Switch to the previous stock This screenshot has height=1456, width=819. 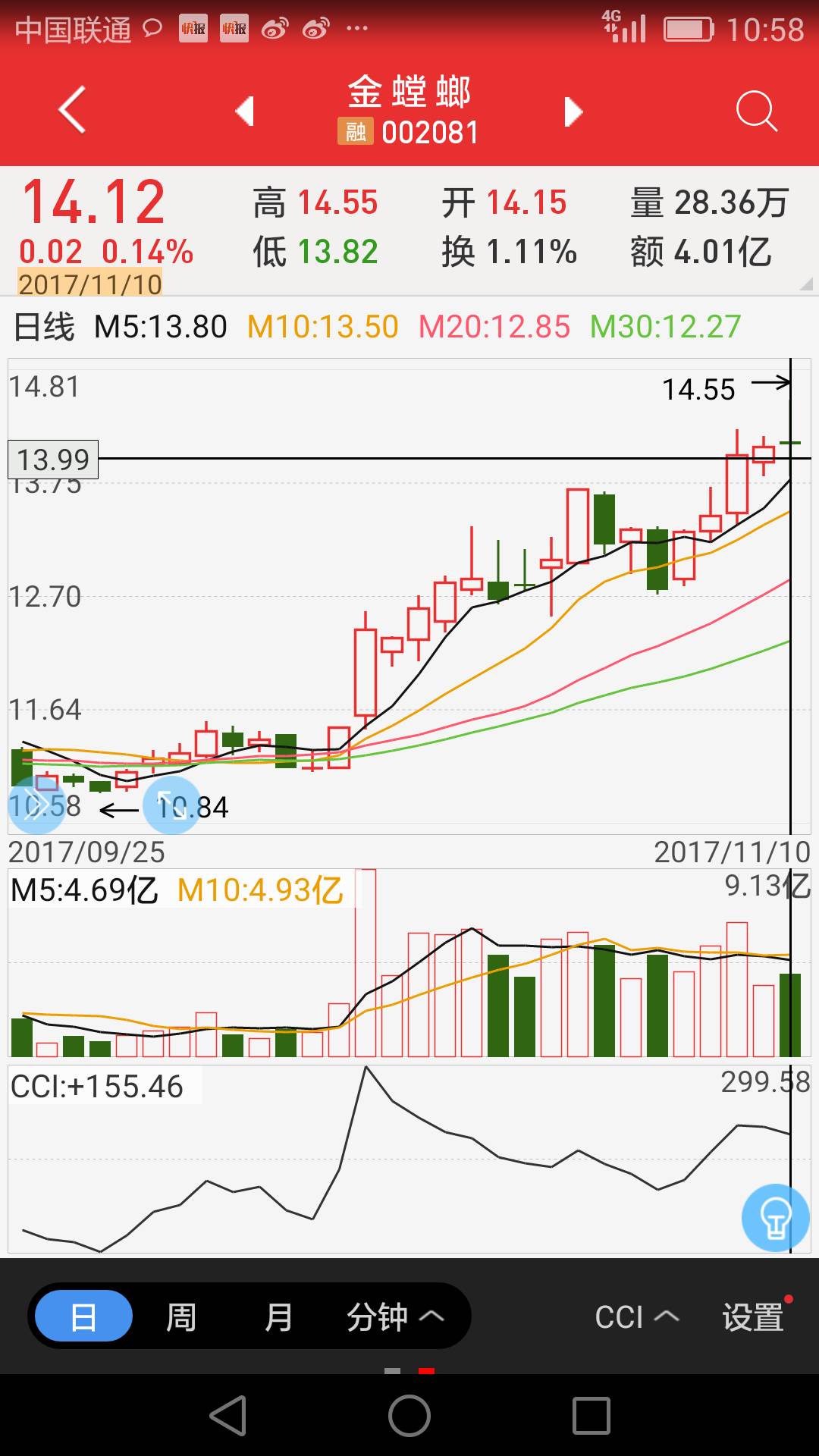pos(244,111)
